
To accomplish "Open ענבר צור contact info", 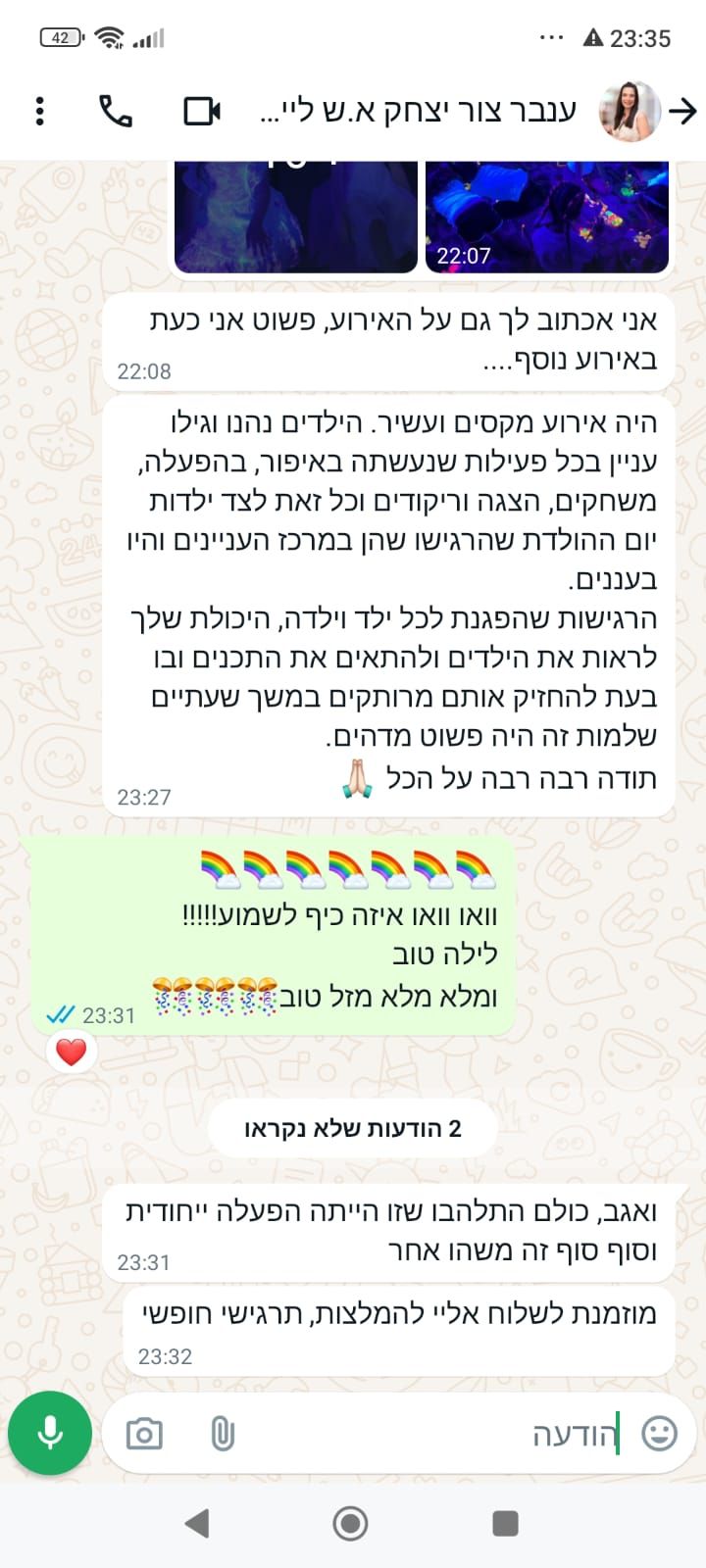I will pyautogui.click(x=422, y=111).
